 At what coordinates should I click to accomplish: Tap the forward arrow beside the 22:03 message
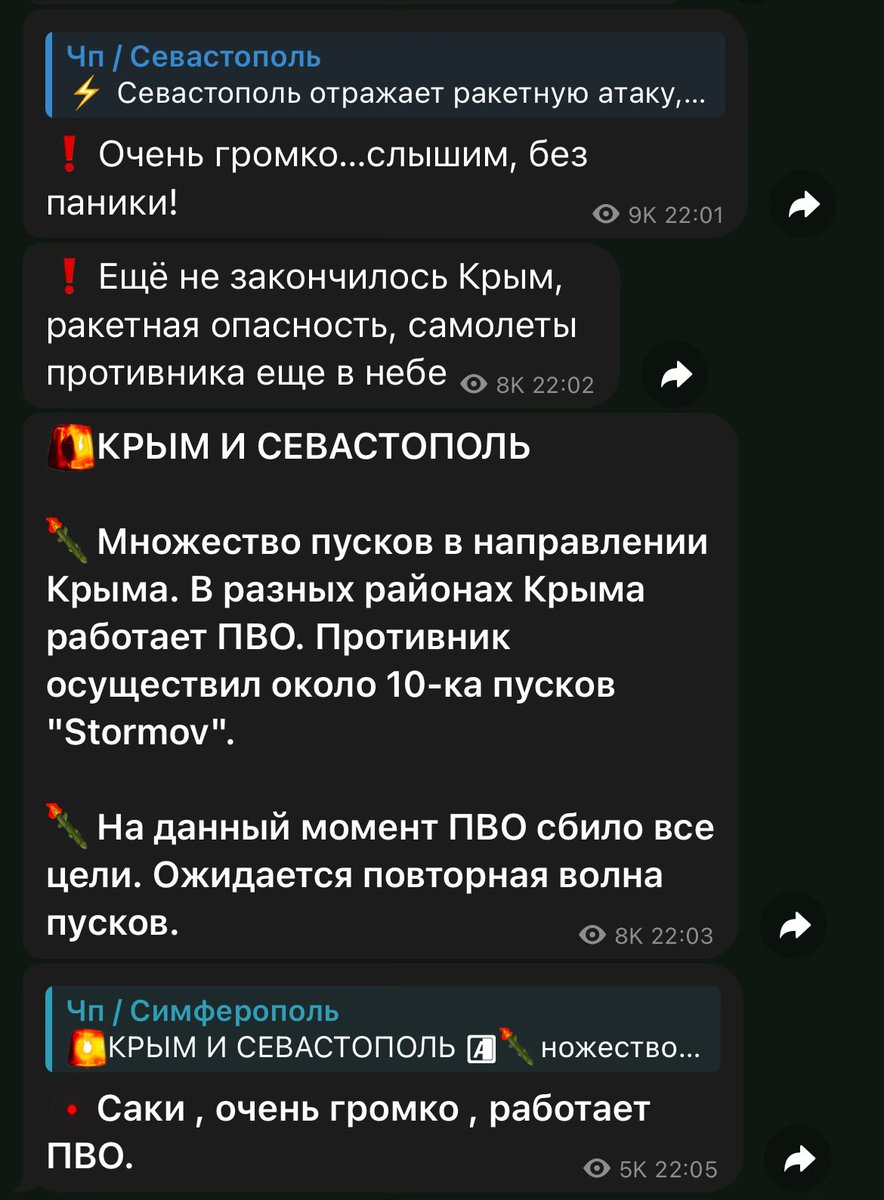pos(794,925)
